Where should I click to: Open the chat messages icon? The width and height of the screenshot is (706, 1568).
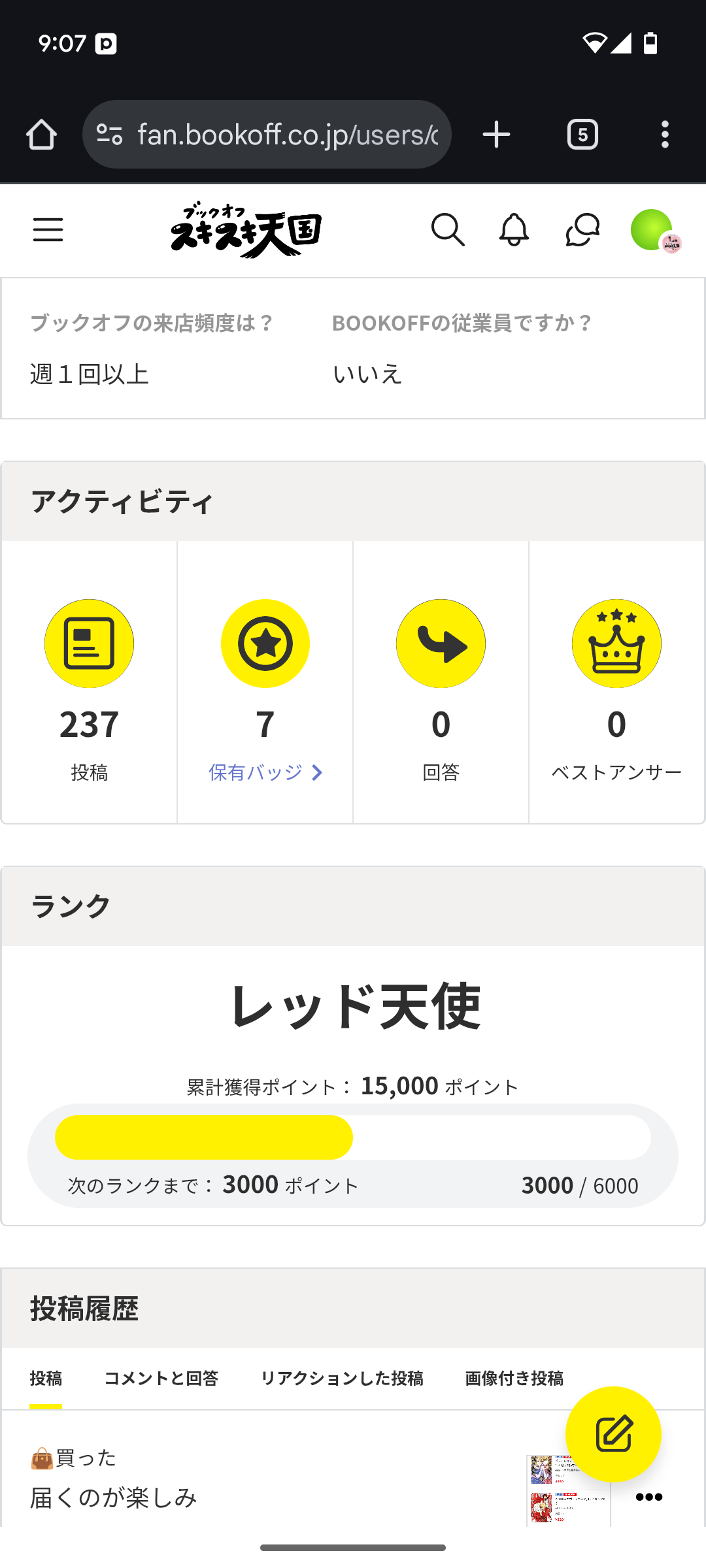point(582,230)
